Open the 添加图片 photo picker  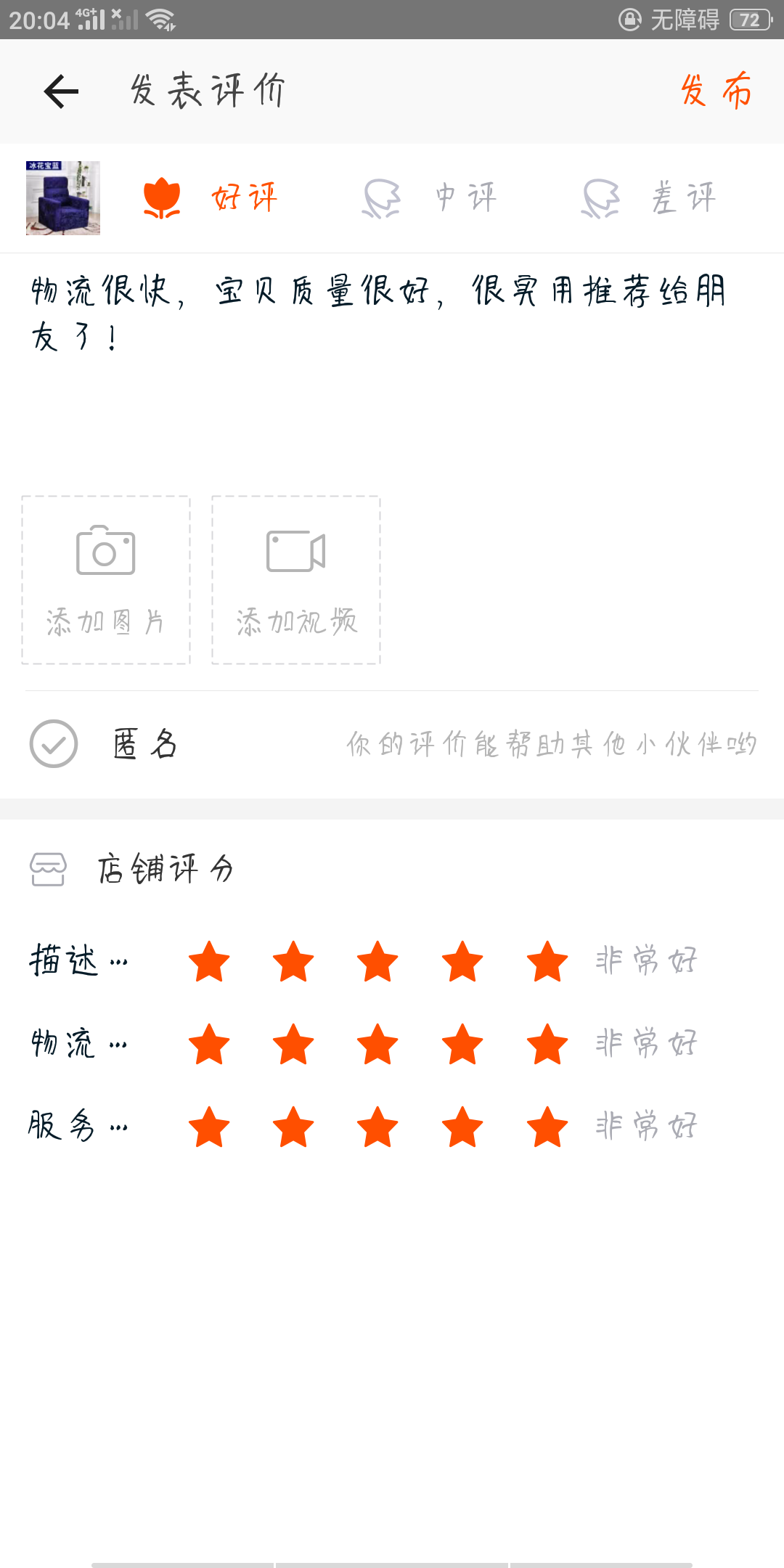[x=106, y=580]
